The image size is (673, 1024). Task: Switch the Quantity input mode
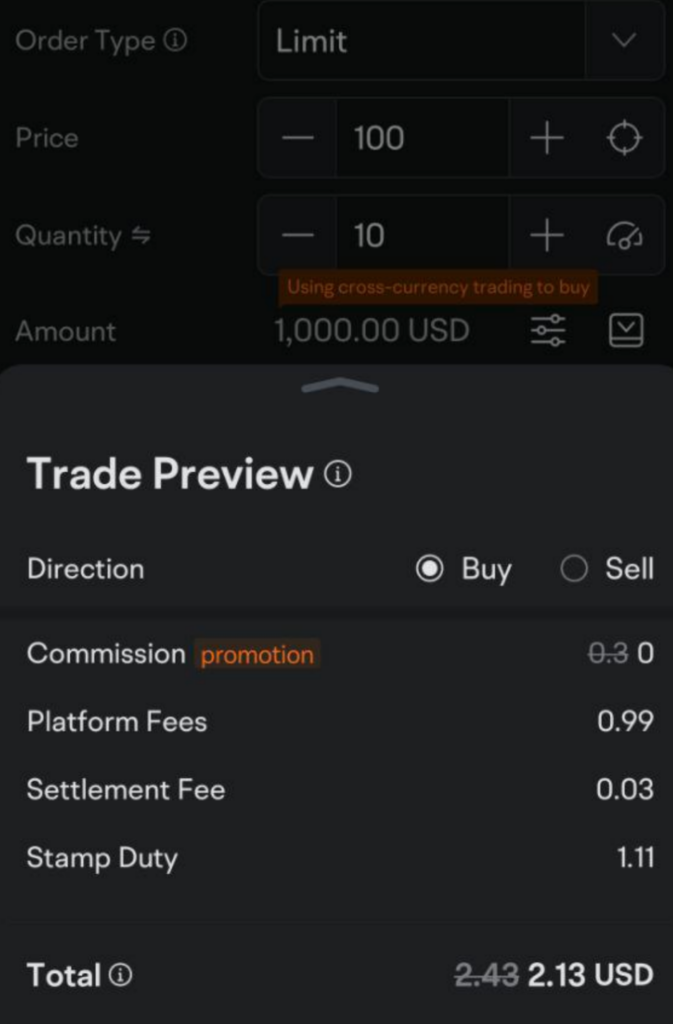pos(140,236)
